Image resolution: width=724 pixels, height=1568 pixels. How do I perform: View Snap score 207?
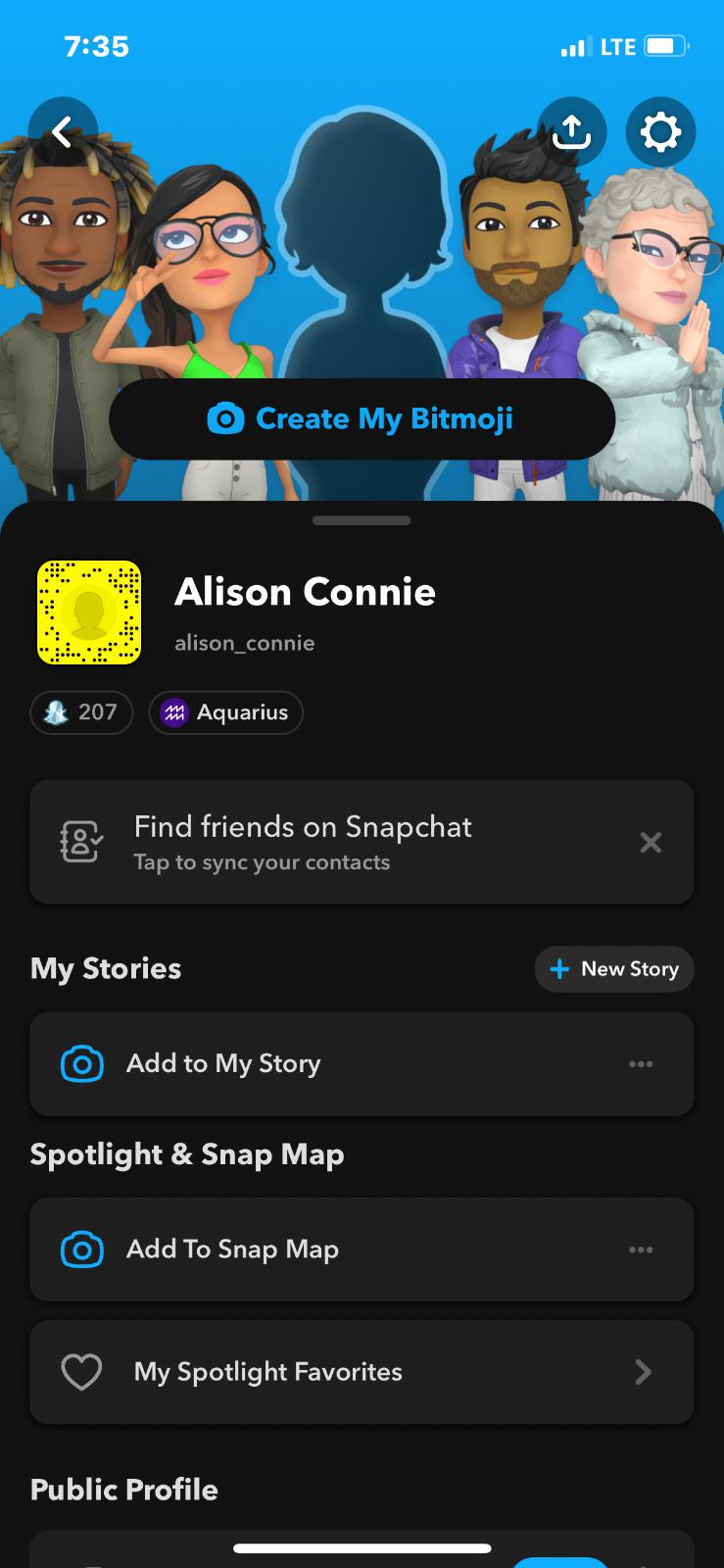(81, 712)
